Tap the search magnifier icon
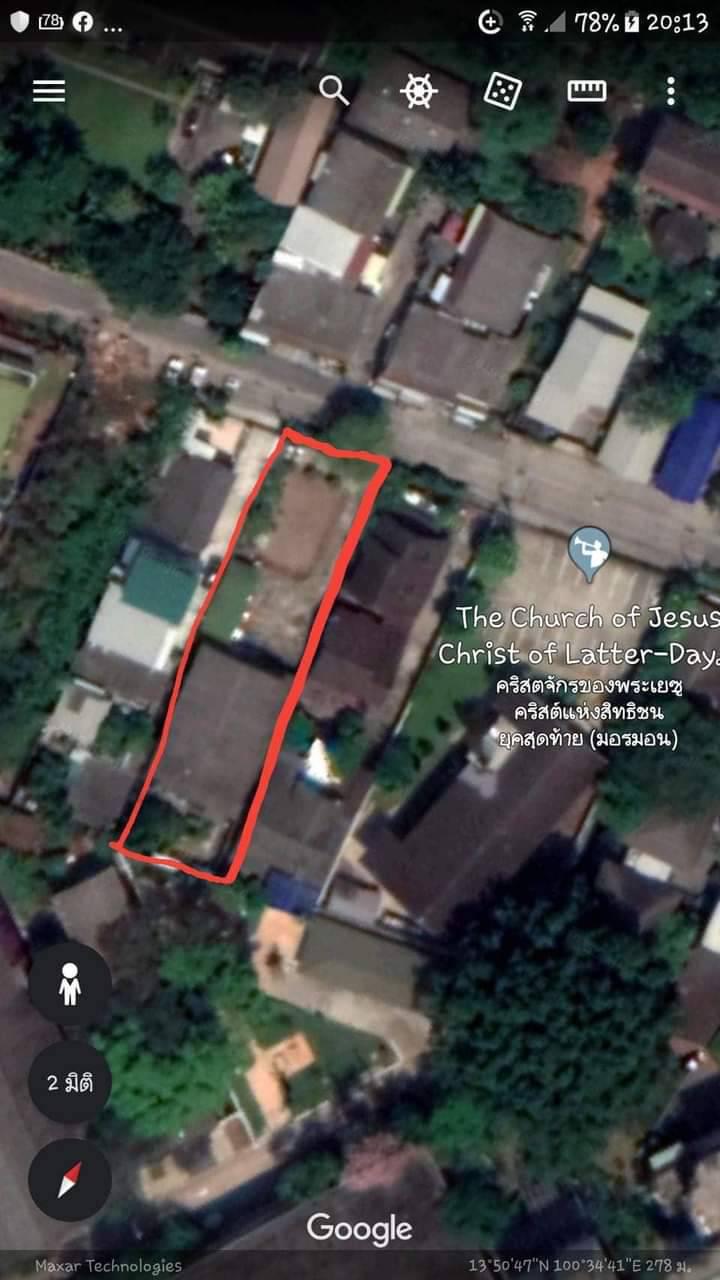The width and height of the screenshot is (720, 1280). [x=334, y=90]
